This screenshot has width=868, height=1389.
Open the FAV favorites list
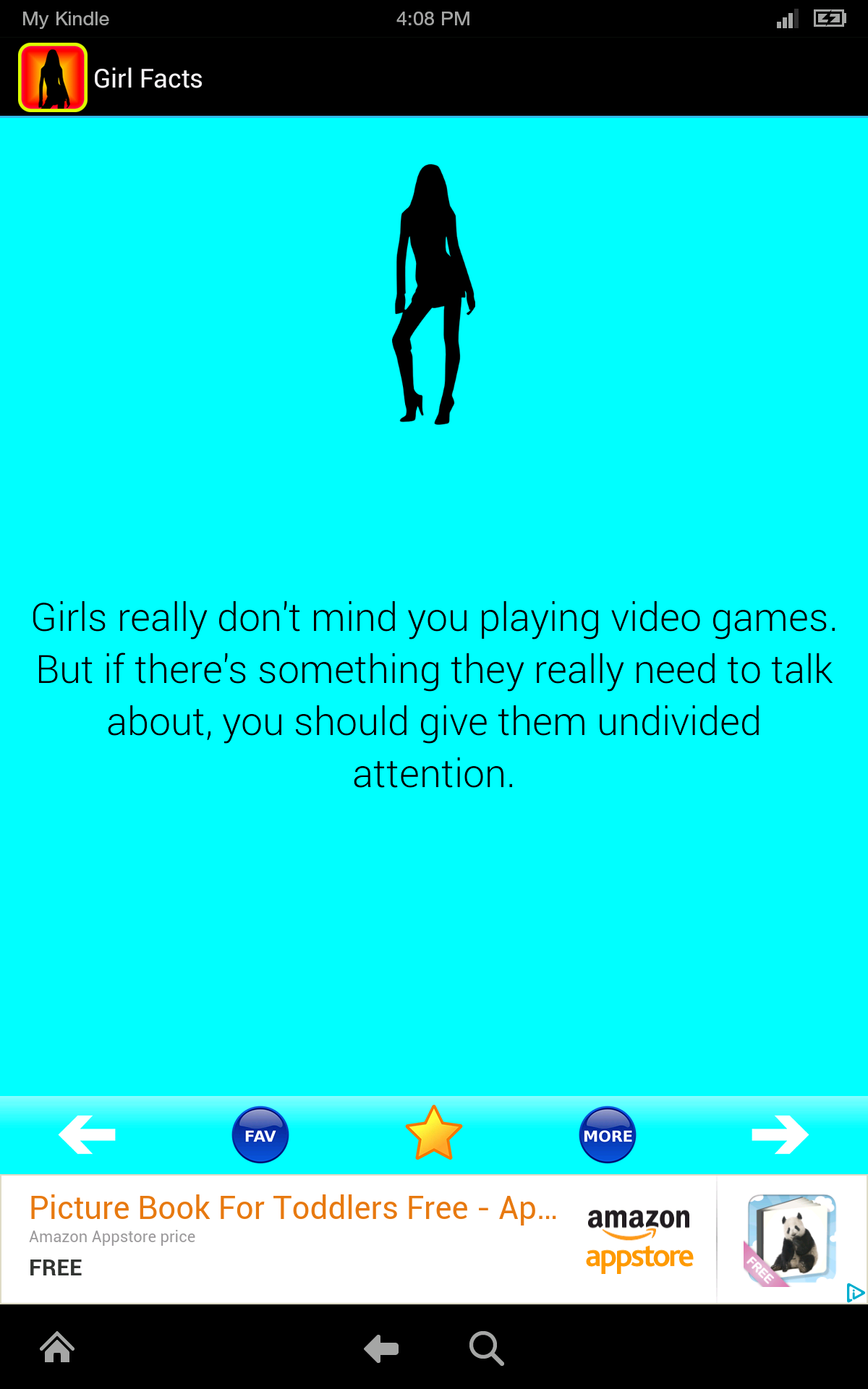click(260, 1135)
